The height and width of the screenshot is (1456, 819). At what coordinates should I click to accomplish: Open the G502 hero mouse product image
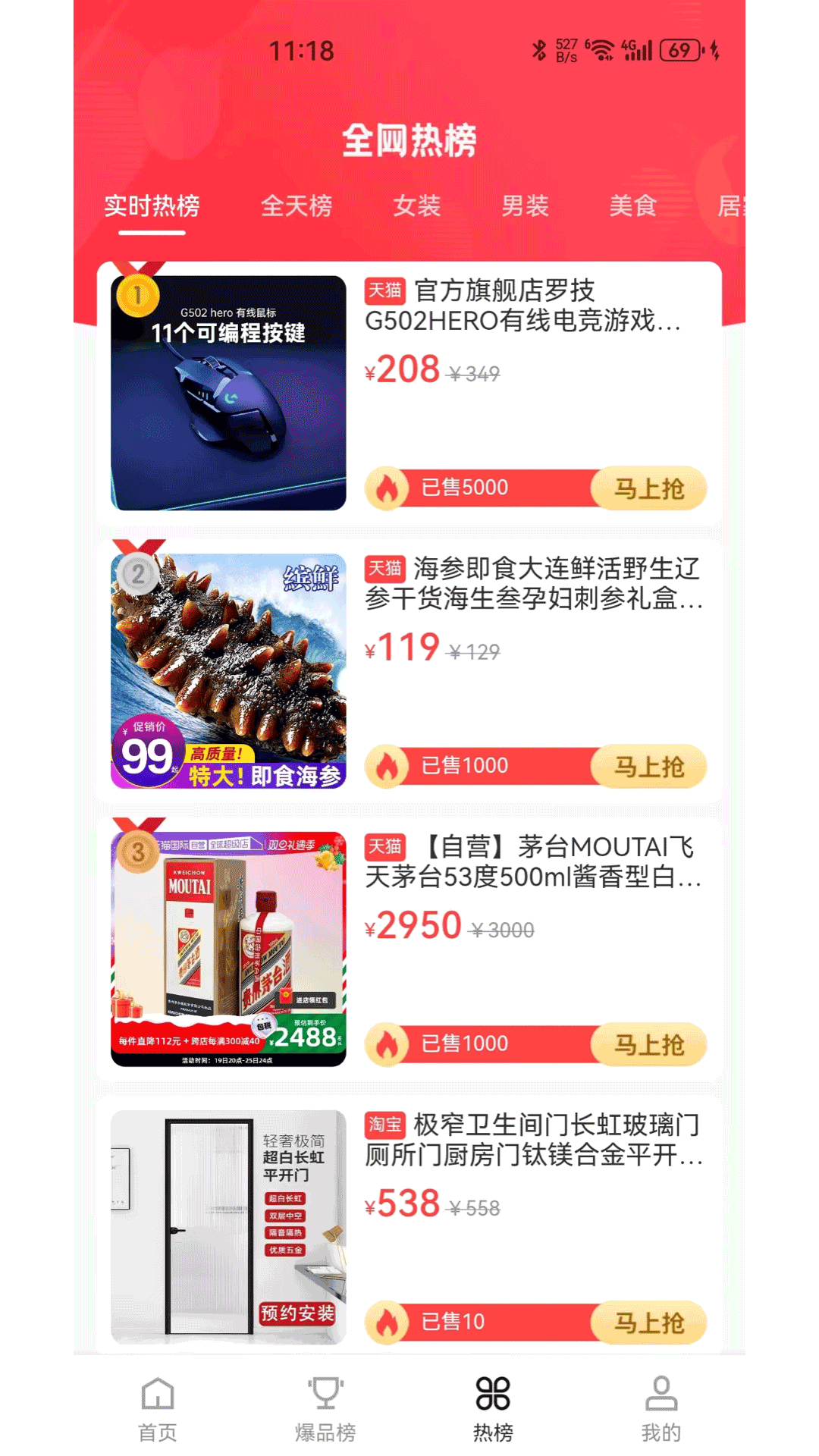228,393
